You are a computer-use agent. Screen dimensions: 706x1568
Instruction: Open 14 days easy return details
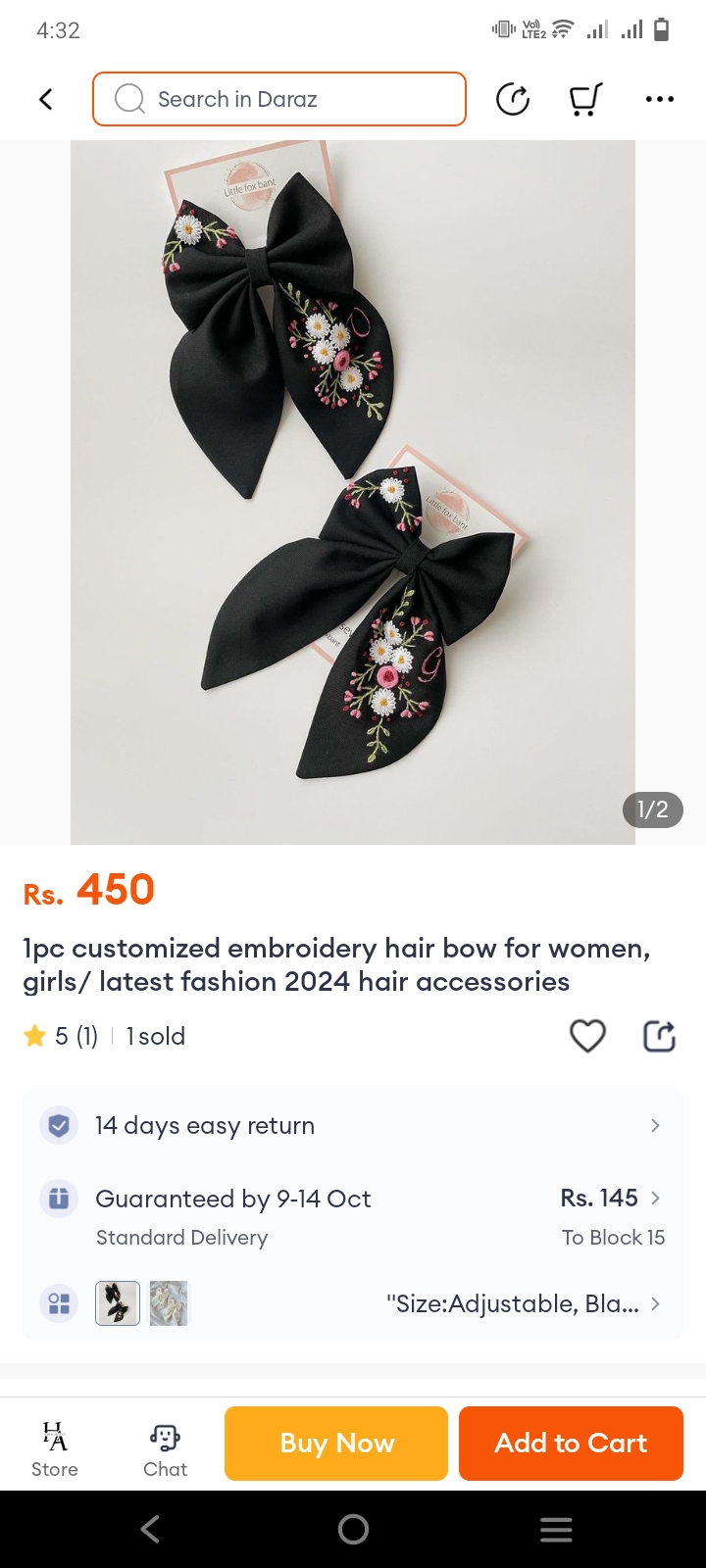353,1125
